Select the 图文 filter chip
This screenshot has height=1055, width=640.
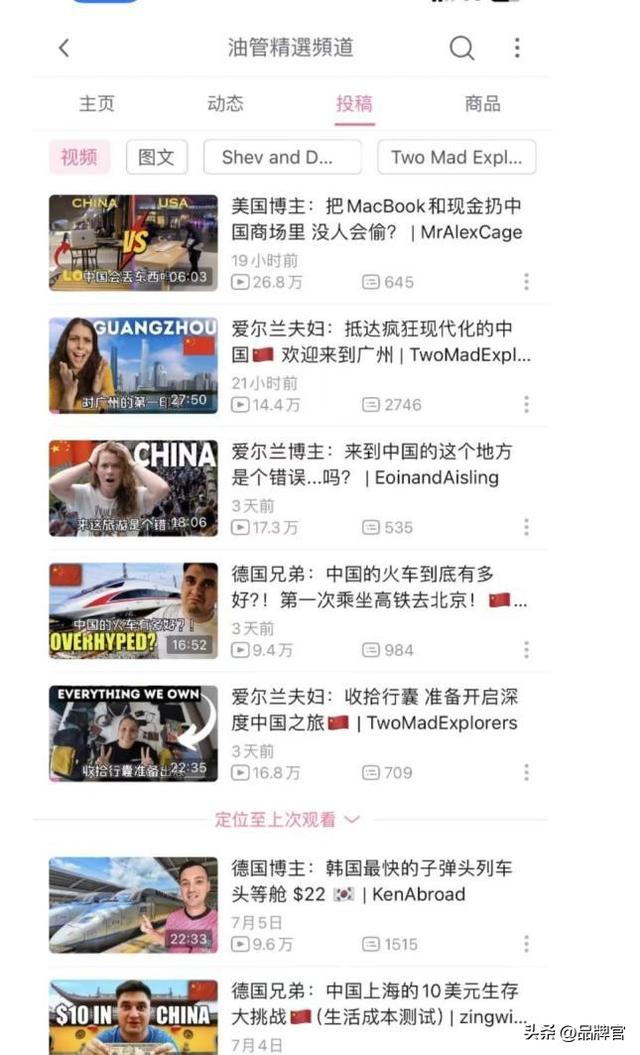(x=156, y=157)
